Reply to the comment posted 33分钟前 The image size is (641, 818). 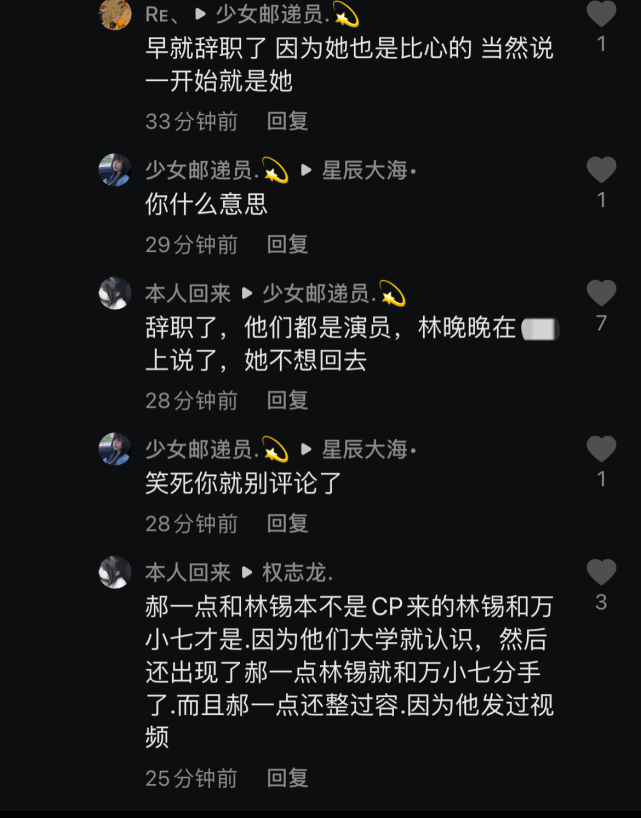(287, 121)
